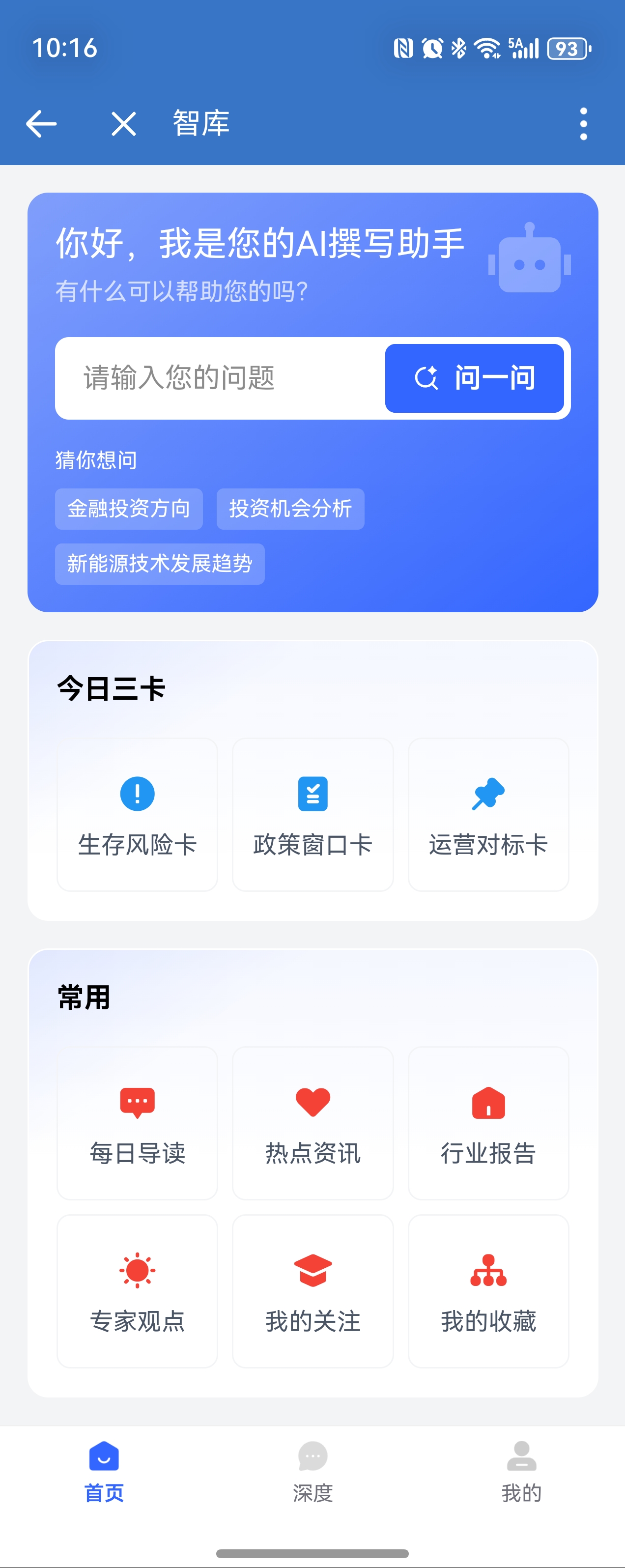Choose the 投资机会分析 suggestion chip

pos(290,509)
